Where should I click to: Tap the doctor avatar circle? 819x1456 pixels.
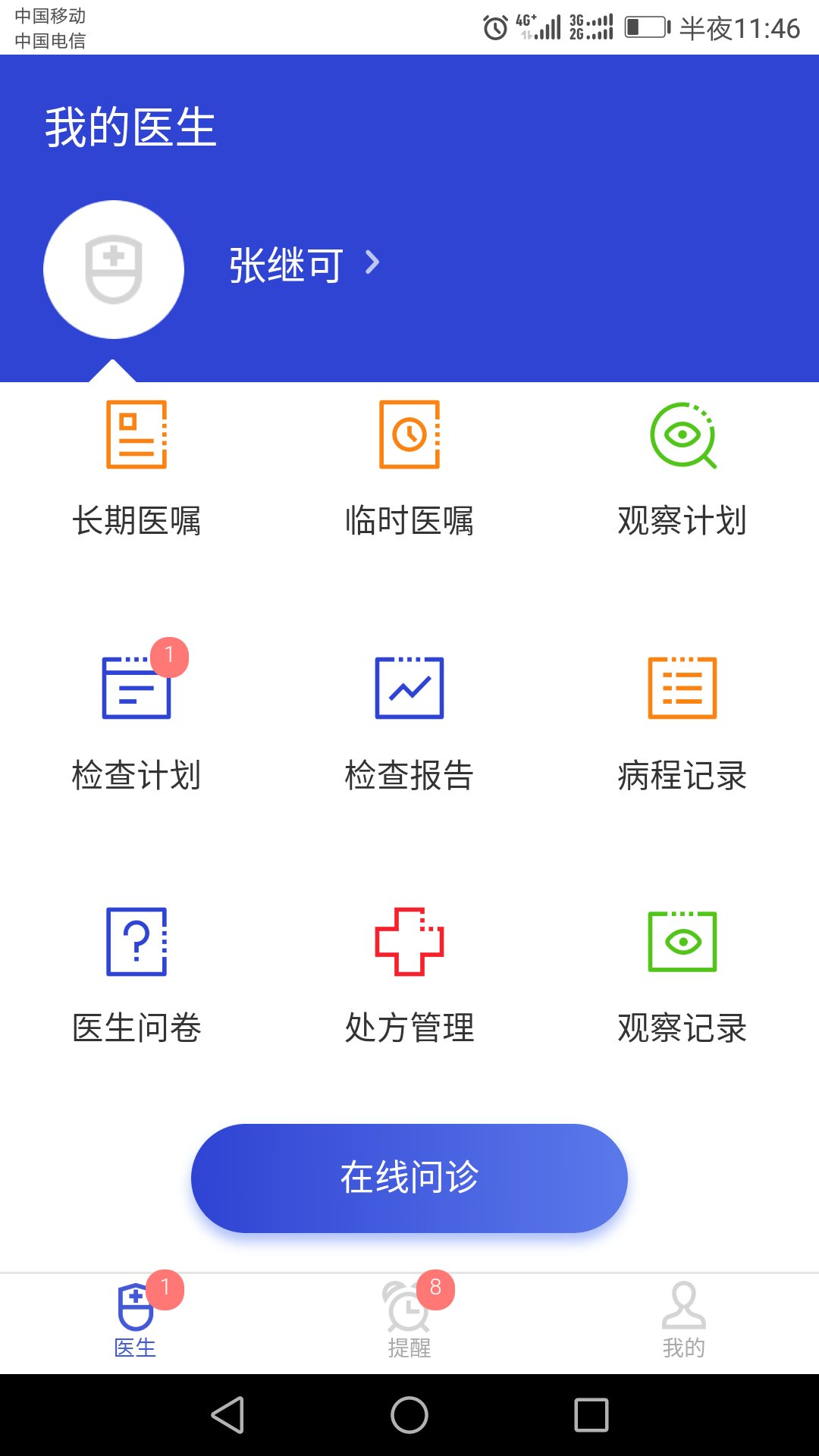(113, 269)
